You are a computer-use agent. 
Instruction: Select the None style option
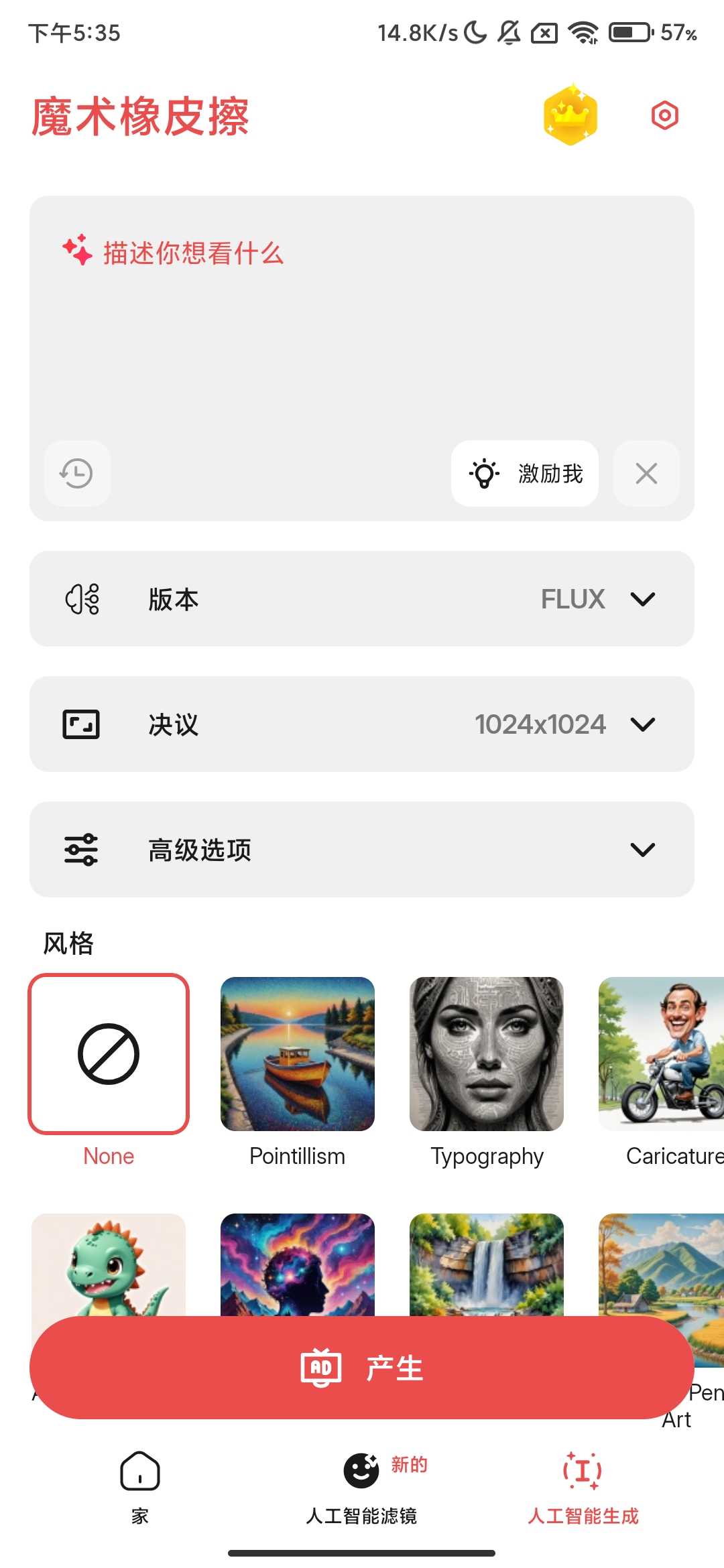click(x=109, y=1052)
